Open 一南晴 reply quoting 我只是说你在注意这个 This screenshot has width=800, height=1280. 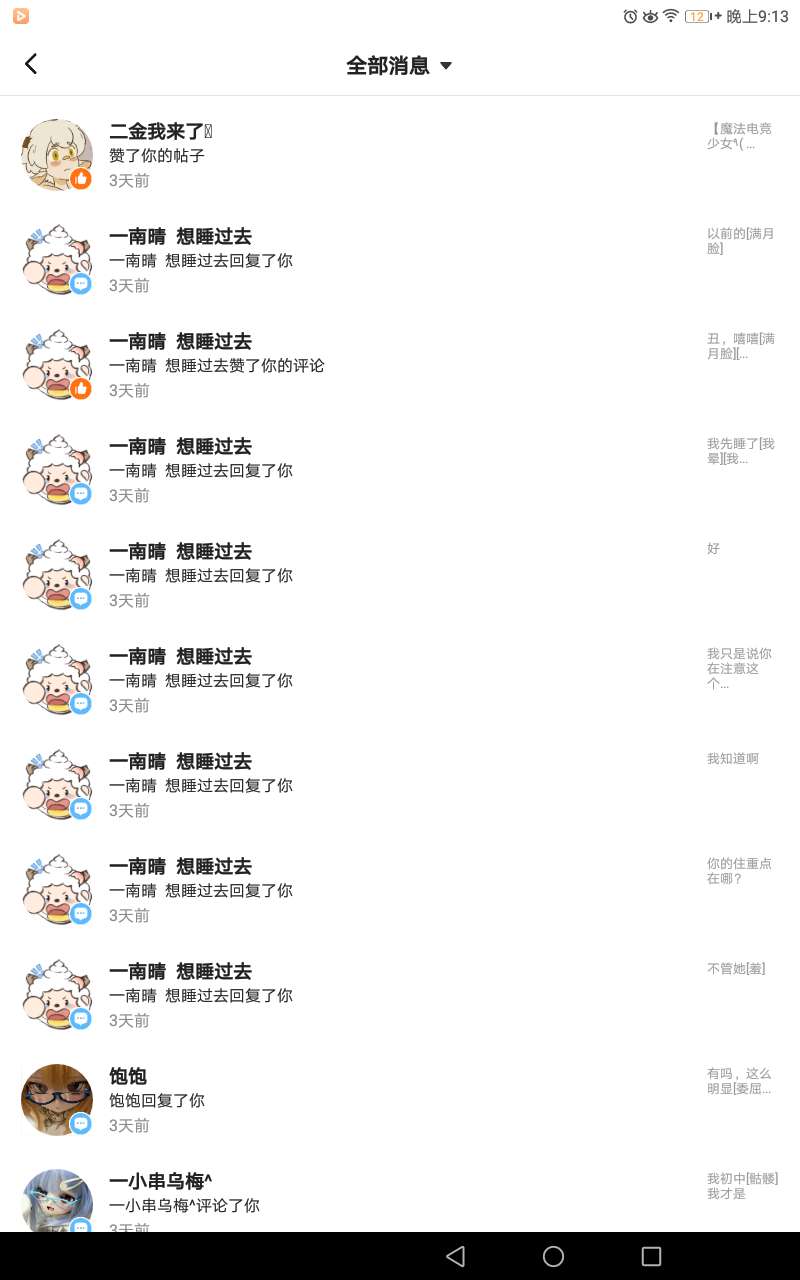tap(400, 681)
